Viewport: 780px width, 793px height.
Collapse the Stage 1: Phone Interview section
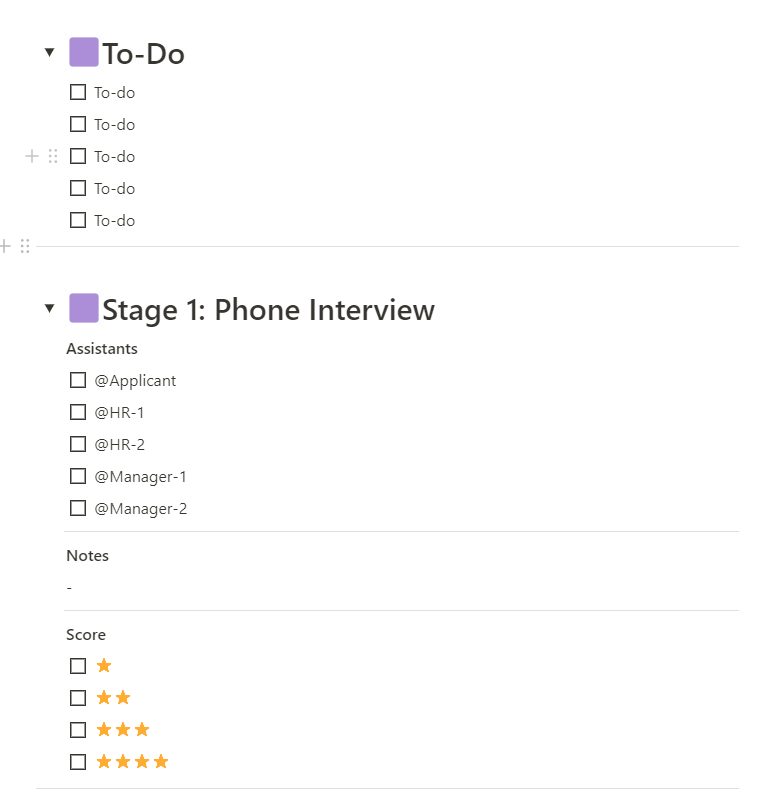click(49, 309)
